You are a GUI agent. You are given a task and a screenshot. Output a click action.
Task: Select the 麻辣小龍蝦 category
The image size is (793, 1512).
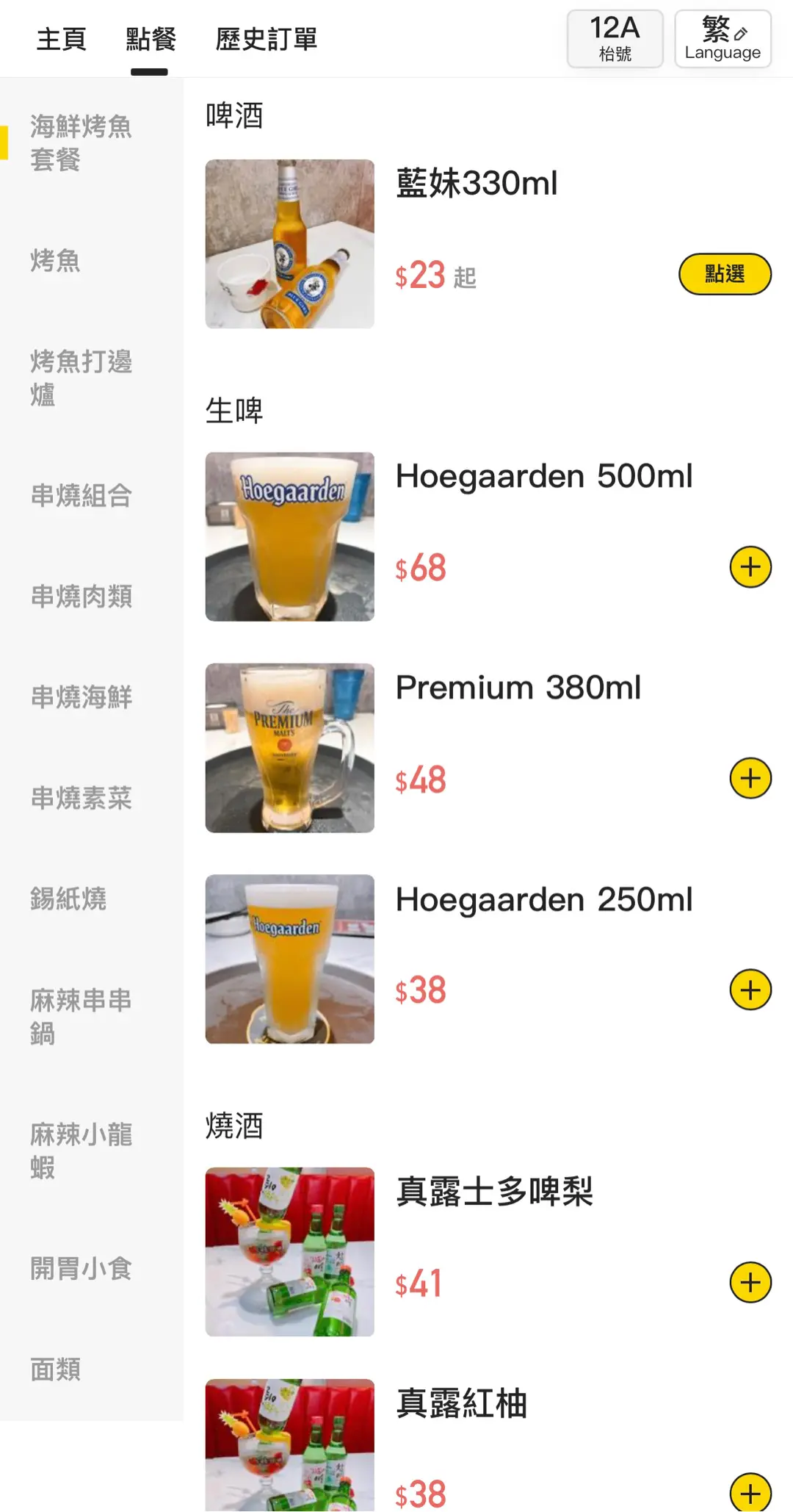pos(81,1151)
